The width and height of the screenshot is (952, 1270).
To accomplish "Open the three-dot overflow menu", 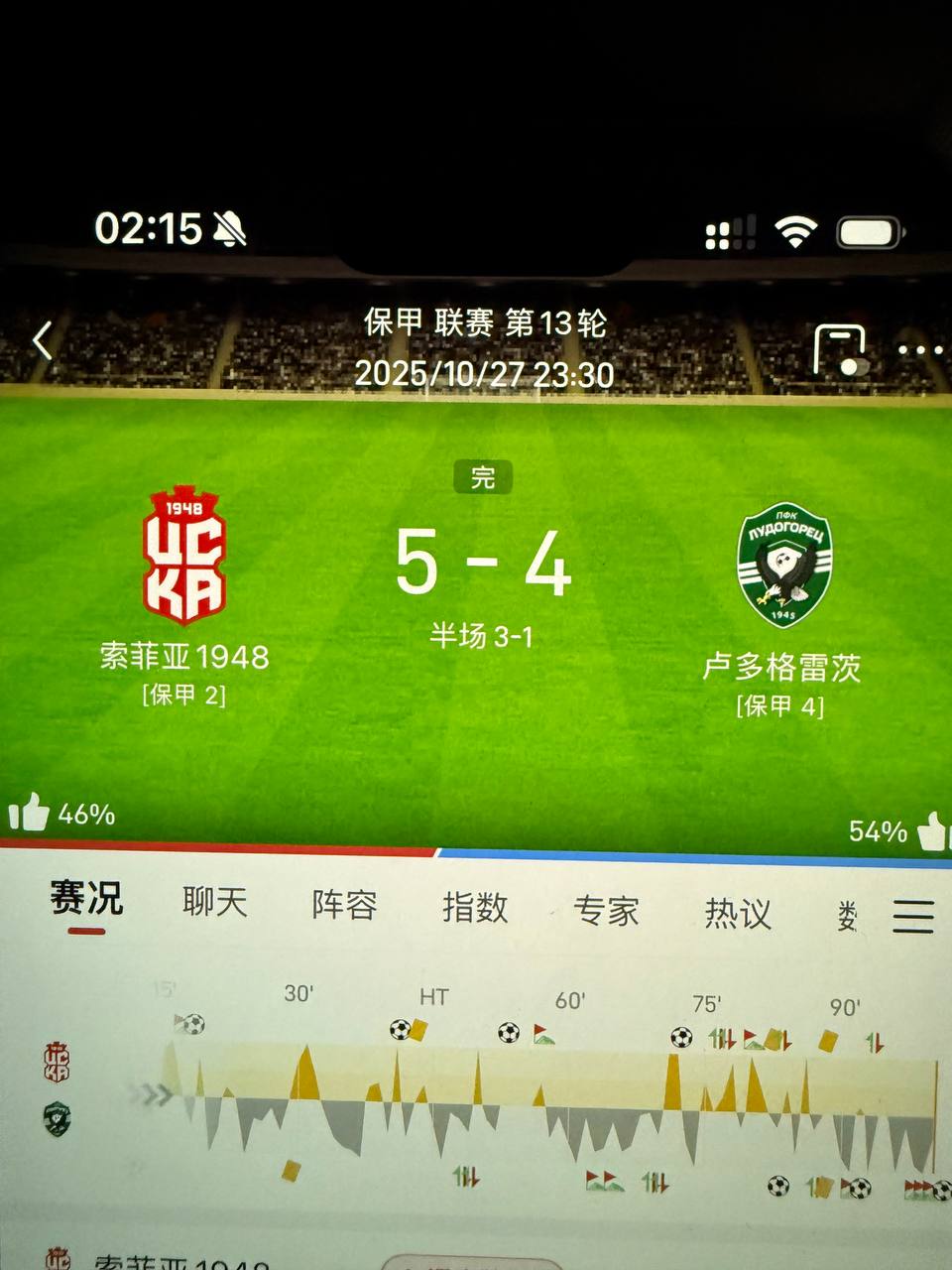I will (919, 350).
